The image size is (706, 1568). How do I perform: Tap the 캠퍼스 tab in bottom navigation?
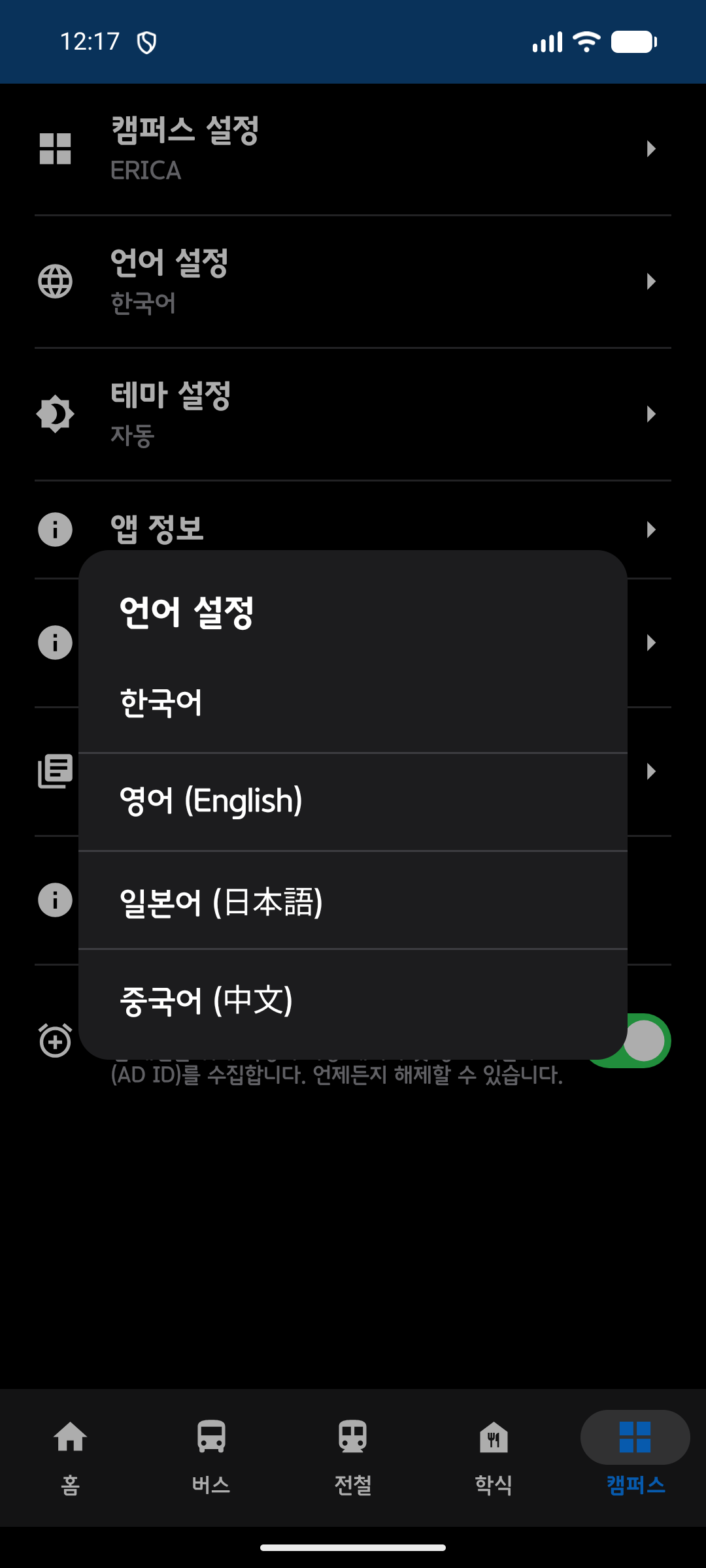click(x=635, y=1457)
